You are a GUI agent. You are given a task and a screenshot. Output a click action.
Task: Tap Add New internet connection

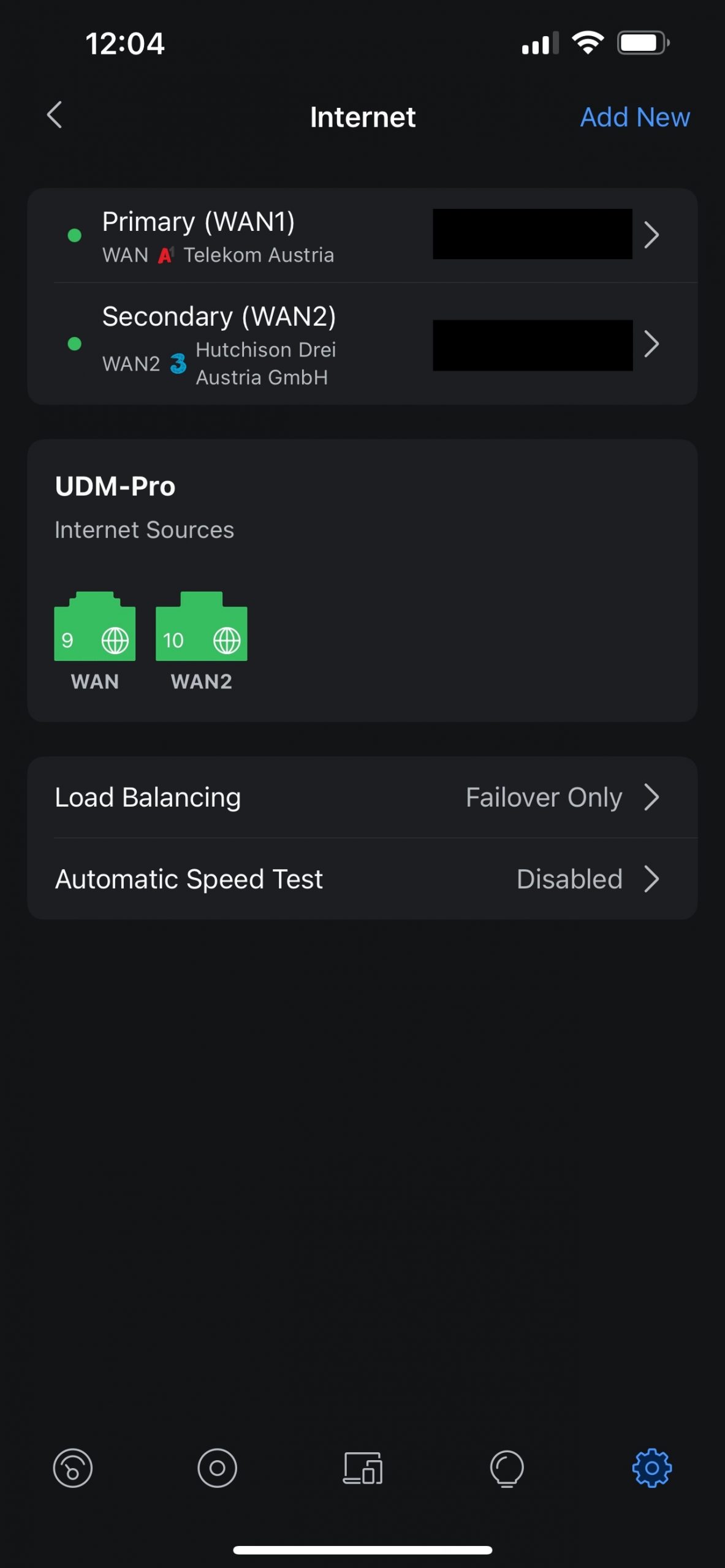(x=635, y=117)
